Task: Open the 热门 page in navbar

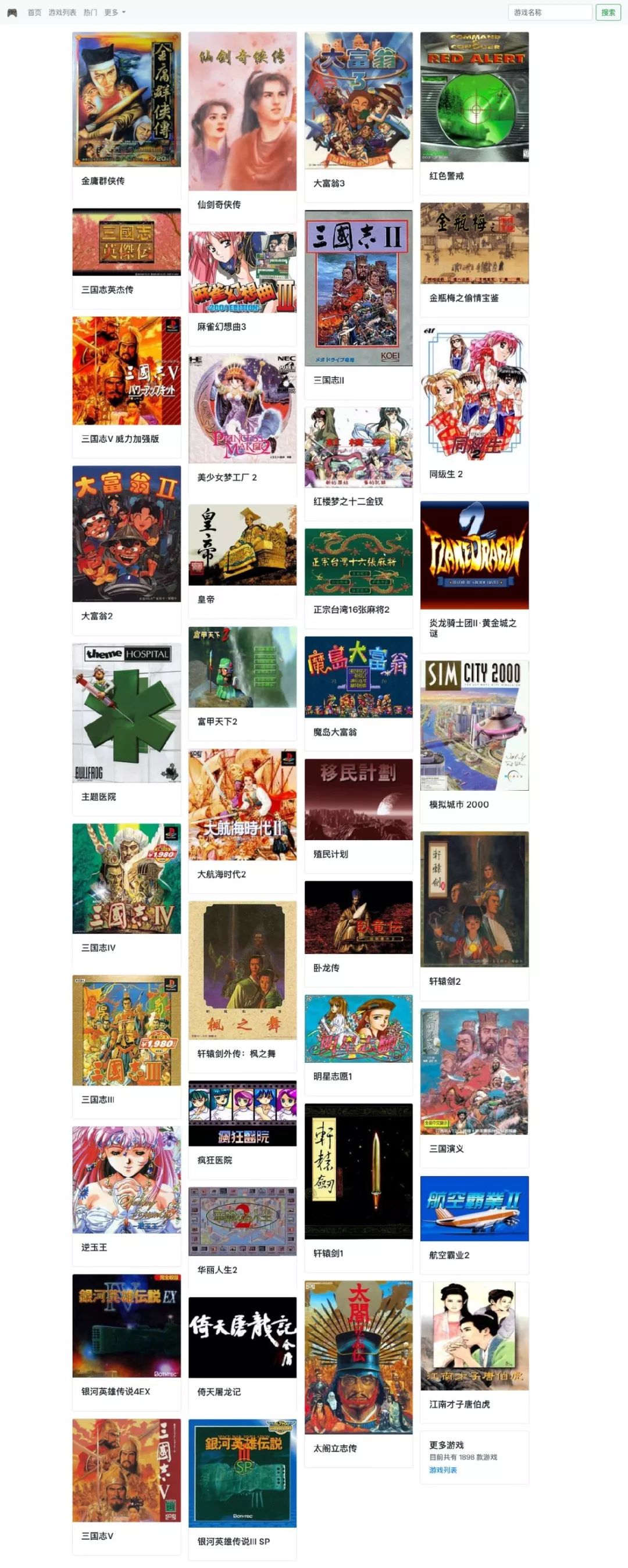Action: click(x=90, y=12)
